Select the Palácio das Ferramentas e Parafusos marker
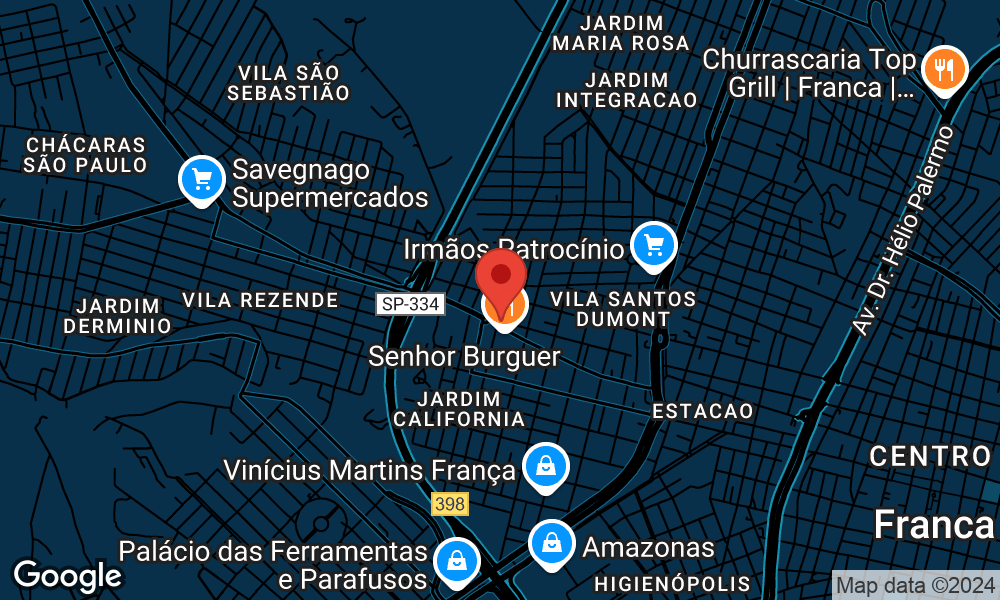This screenshot has width=1000, height=600. tap(456, 562)
